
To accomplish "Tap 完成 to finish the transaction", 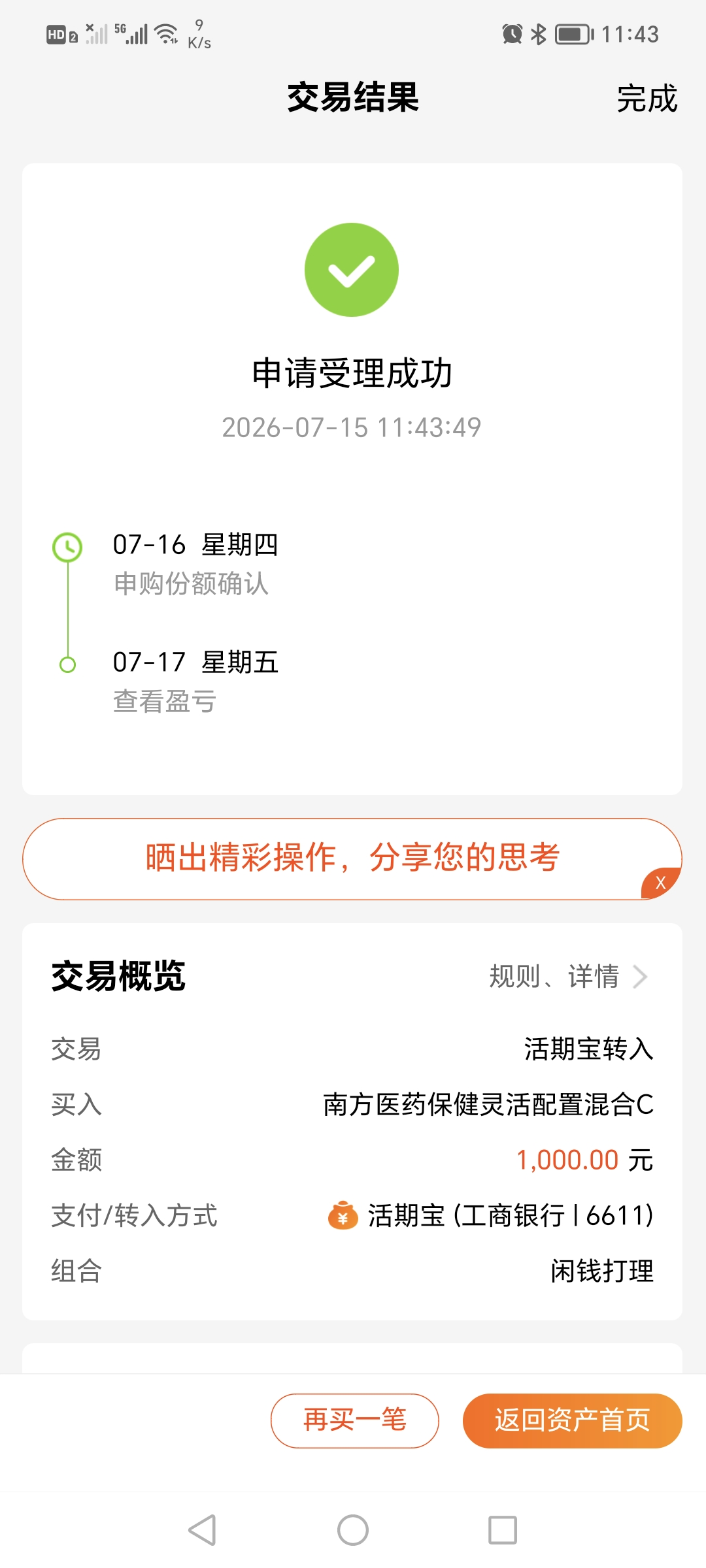I will (647, 99).
